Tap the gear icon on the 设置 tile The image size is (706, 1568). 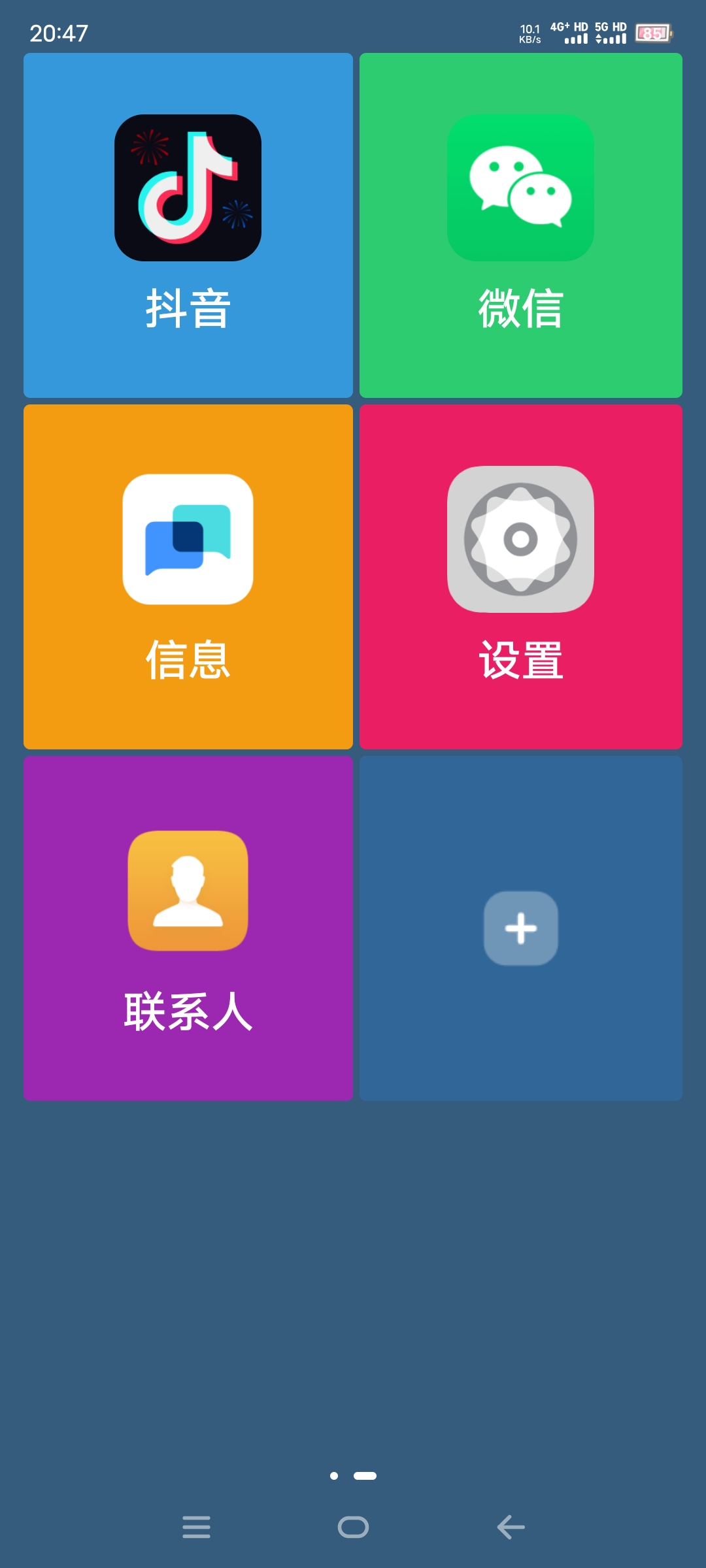[521, 539]
